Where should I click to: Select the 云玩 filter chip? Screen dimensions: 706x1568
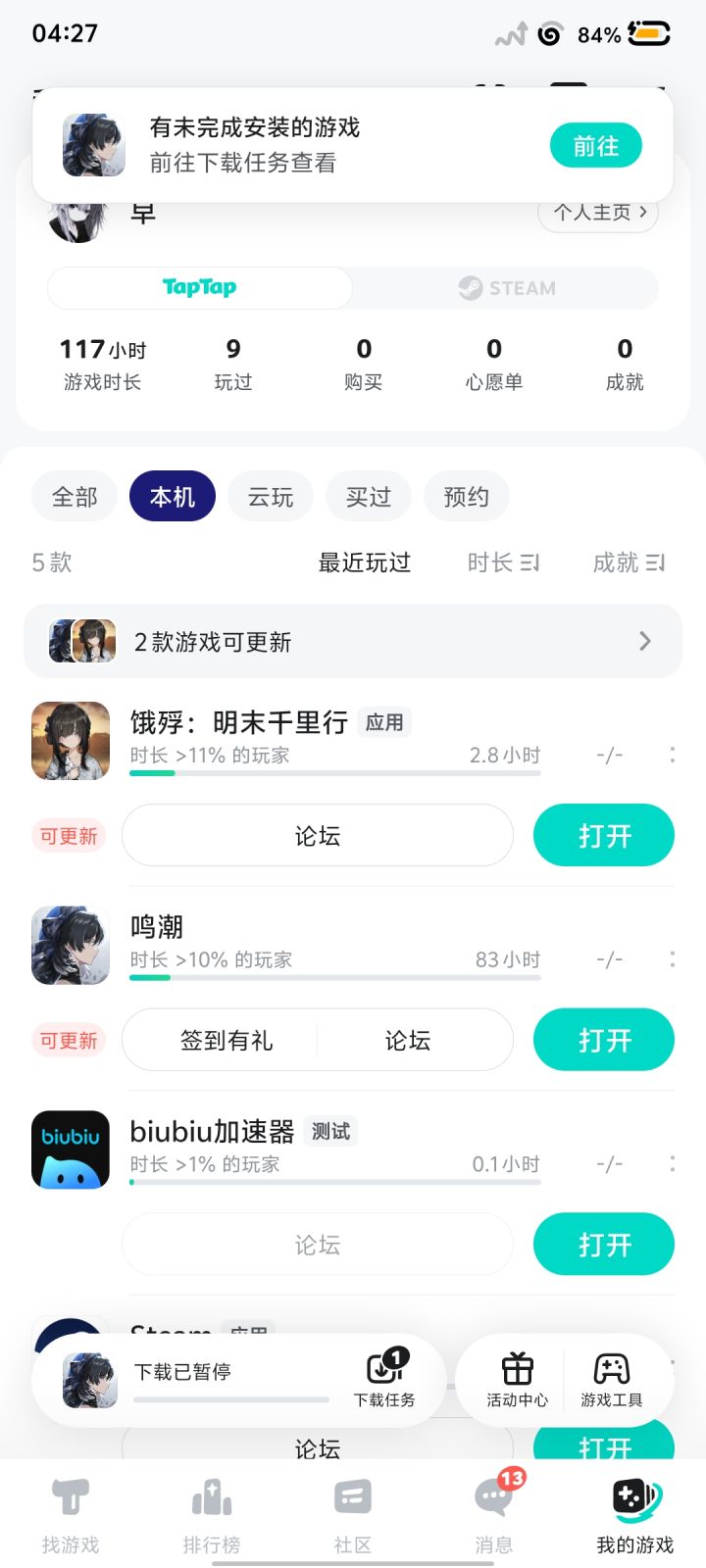click(271, 497)
